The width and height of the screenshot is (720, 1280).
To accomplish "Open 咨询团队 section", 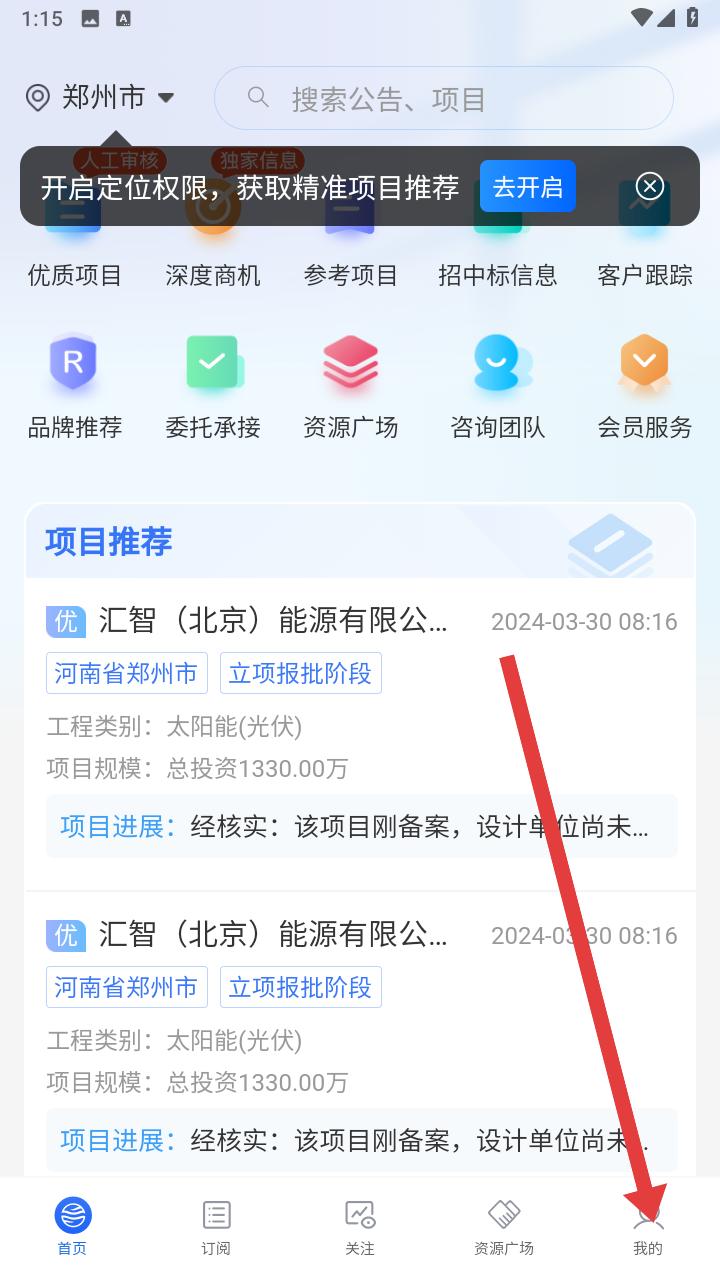I will (497, 385).
